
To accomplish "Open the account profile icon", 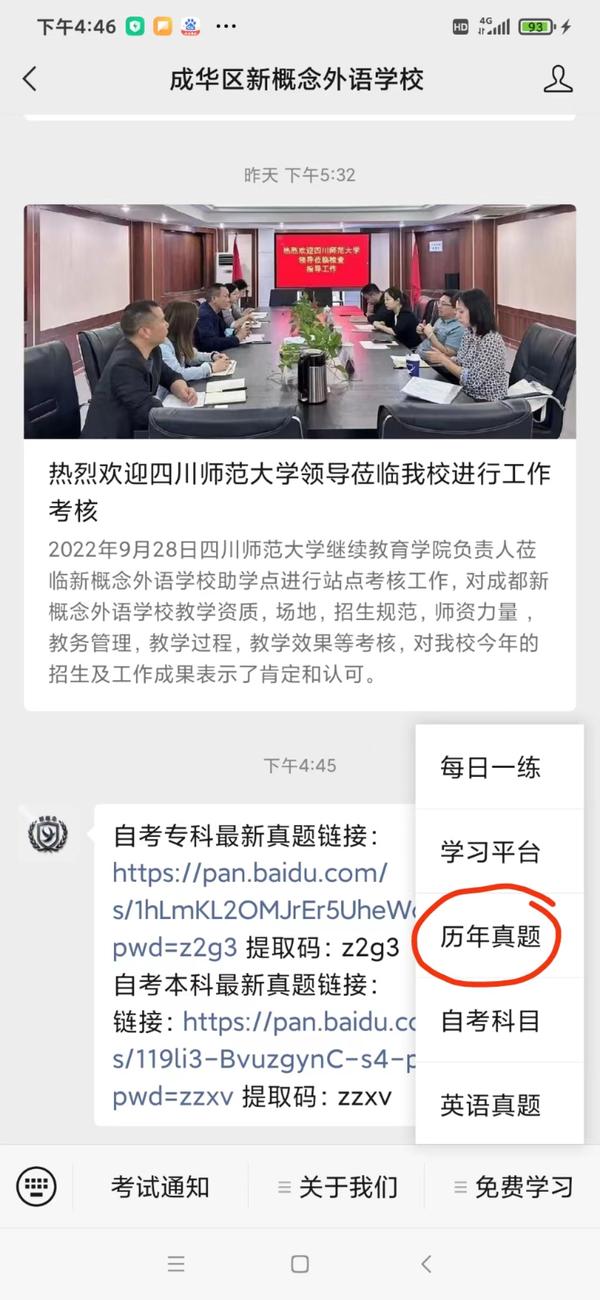I will click(558, 80).
